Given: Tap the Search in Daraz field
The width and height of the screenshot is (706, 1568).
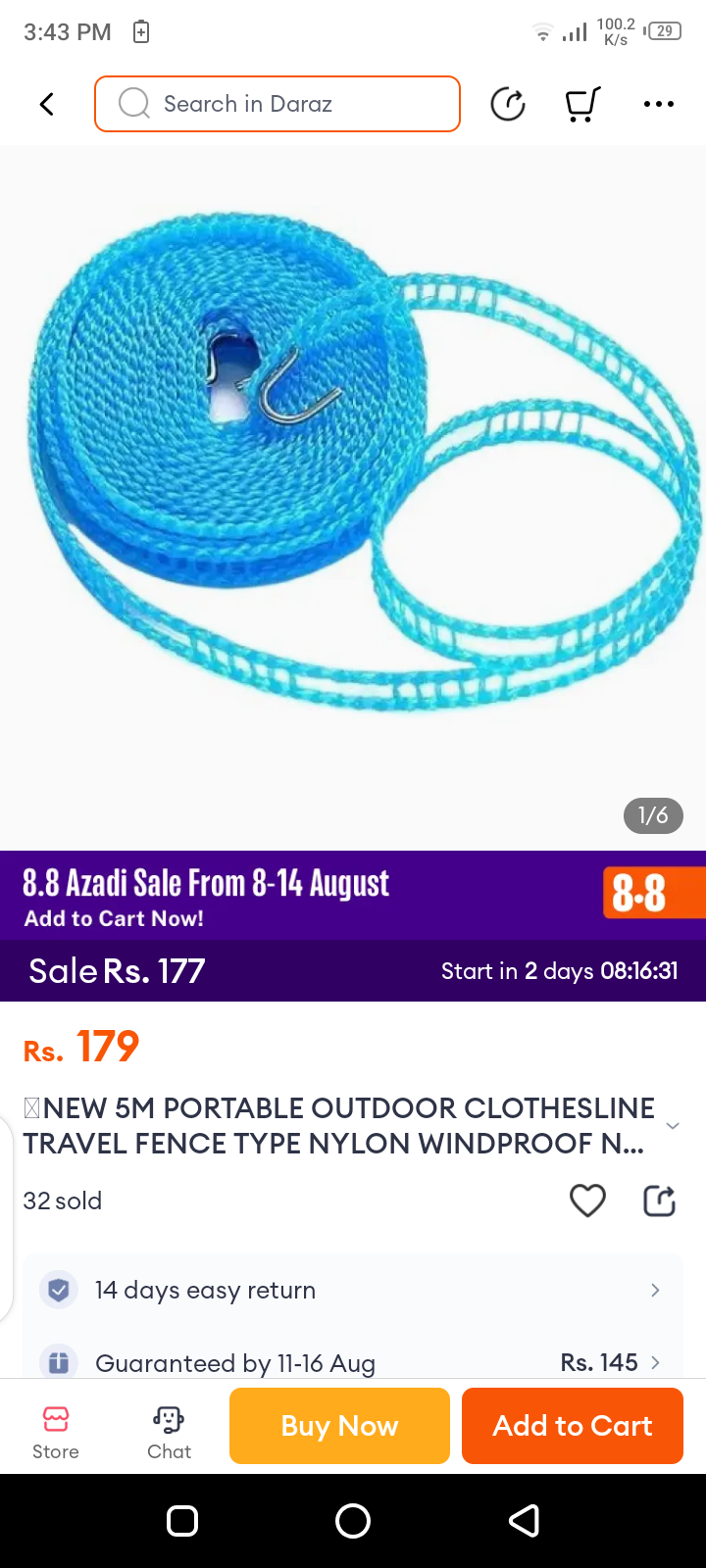Looking at the screenshot, I should [x=277, y=104].
